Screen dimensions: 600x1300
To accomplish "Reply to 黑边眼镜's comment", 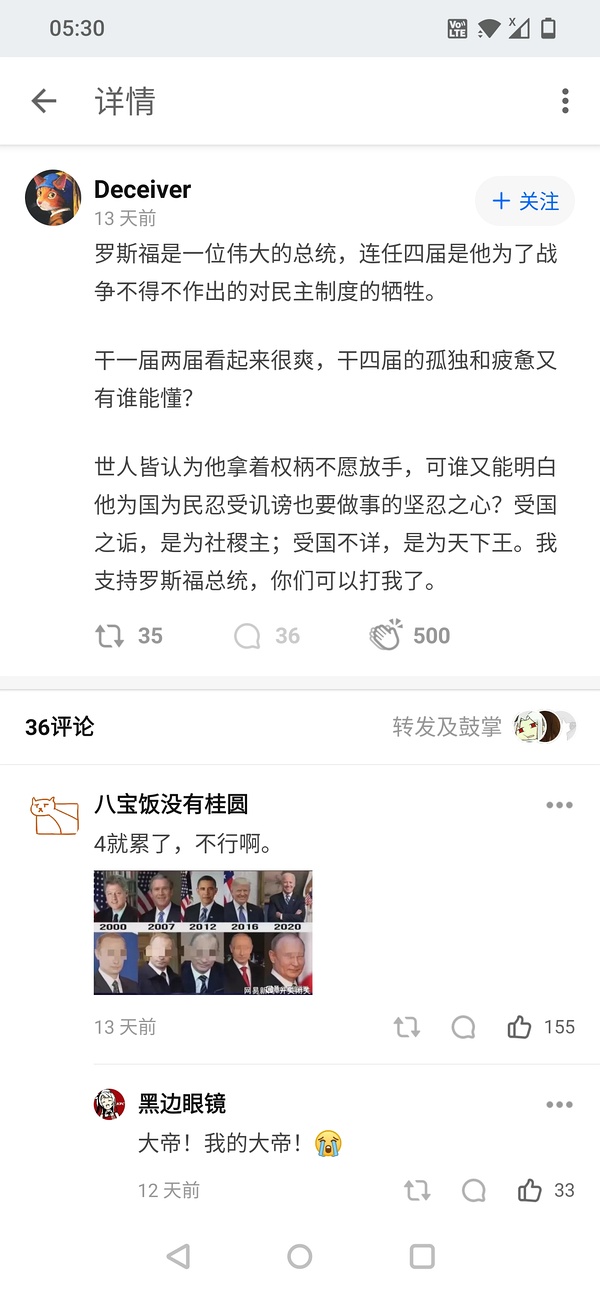I will pos(473,1190).
